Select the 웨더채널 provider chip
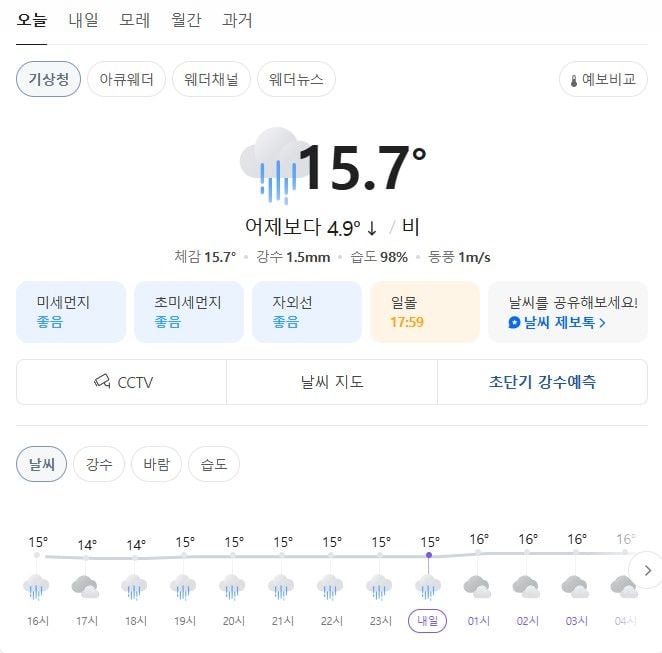662x653 pixels. point(211,80)
